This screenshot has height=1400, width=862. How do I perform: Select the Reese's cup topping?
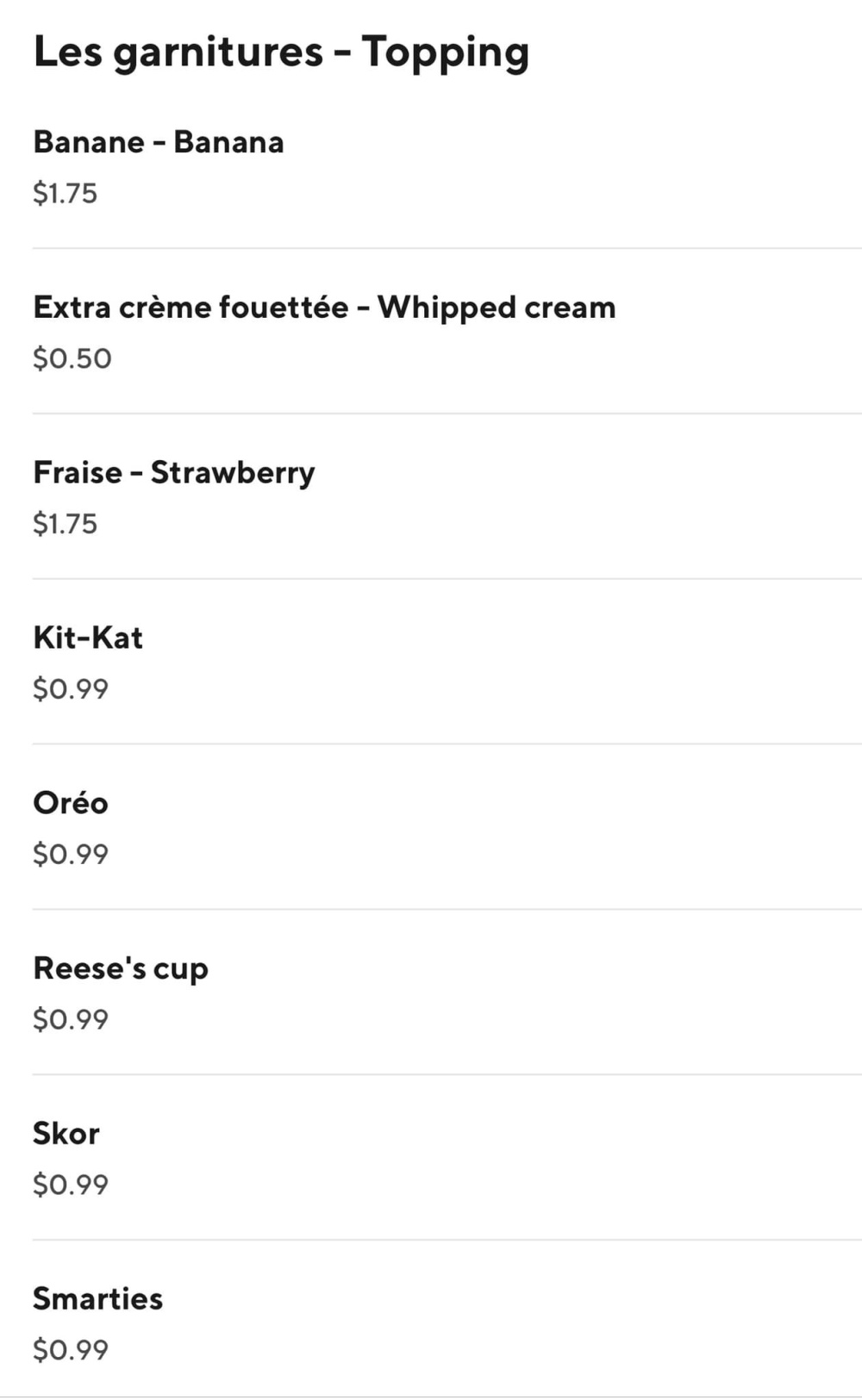tap(121, 969)
